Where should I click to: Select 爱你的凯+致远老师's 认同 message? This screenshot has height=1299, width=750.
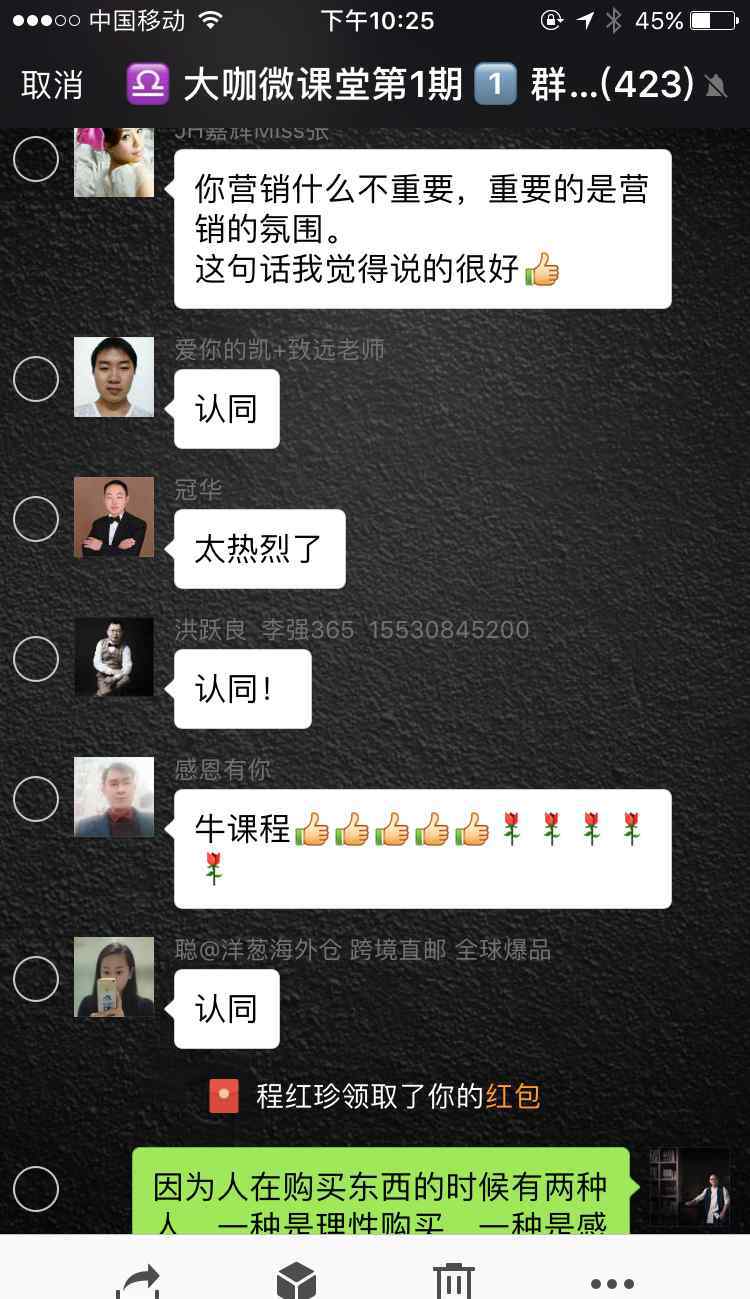coord(36,379)
